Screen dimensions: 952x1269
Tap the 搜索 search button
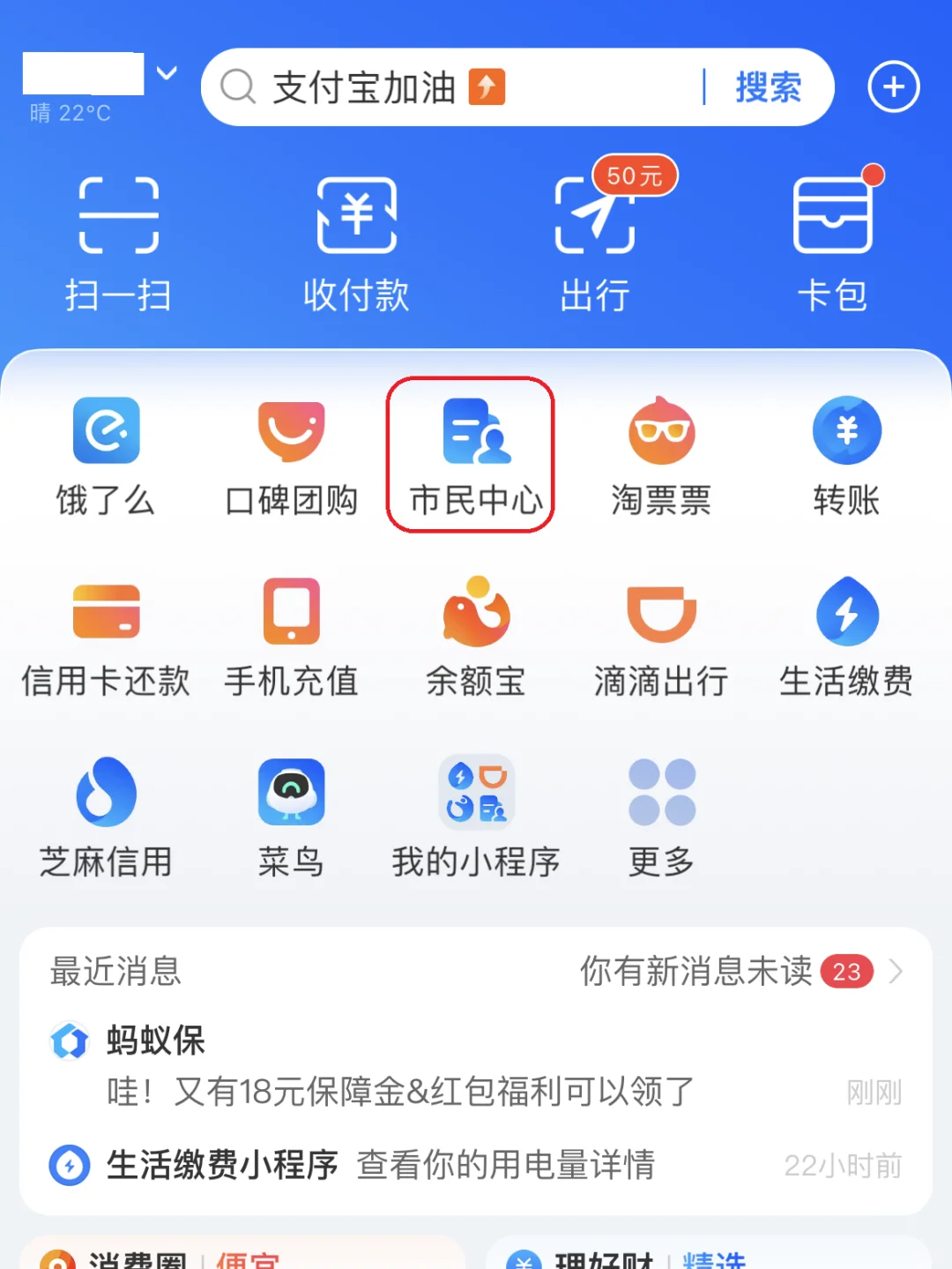click(766, 87)
